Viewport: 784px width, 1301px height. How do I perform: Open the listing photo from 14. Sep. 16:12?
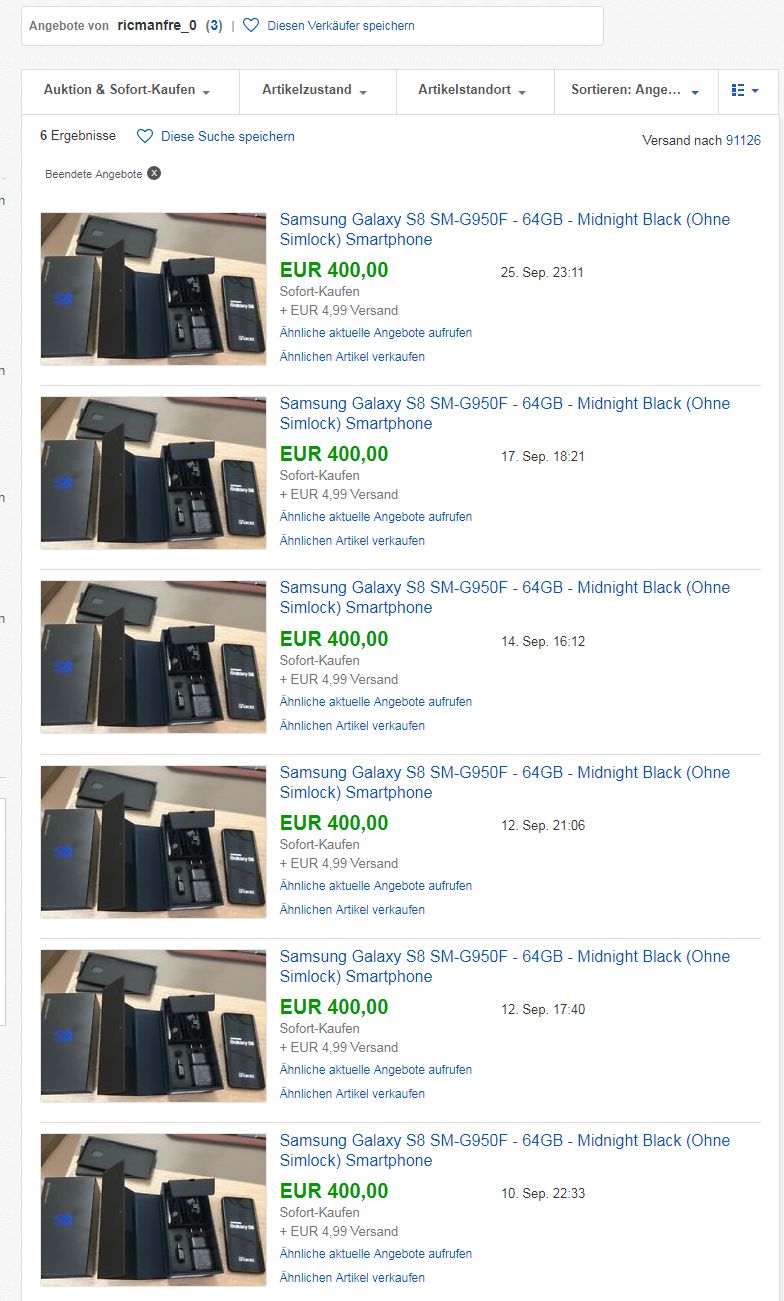(x=153, y=656)
